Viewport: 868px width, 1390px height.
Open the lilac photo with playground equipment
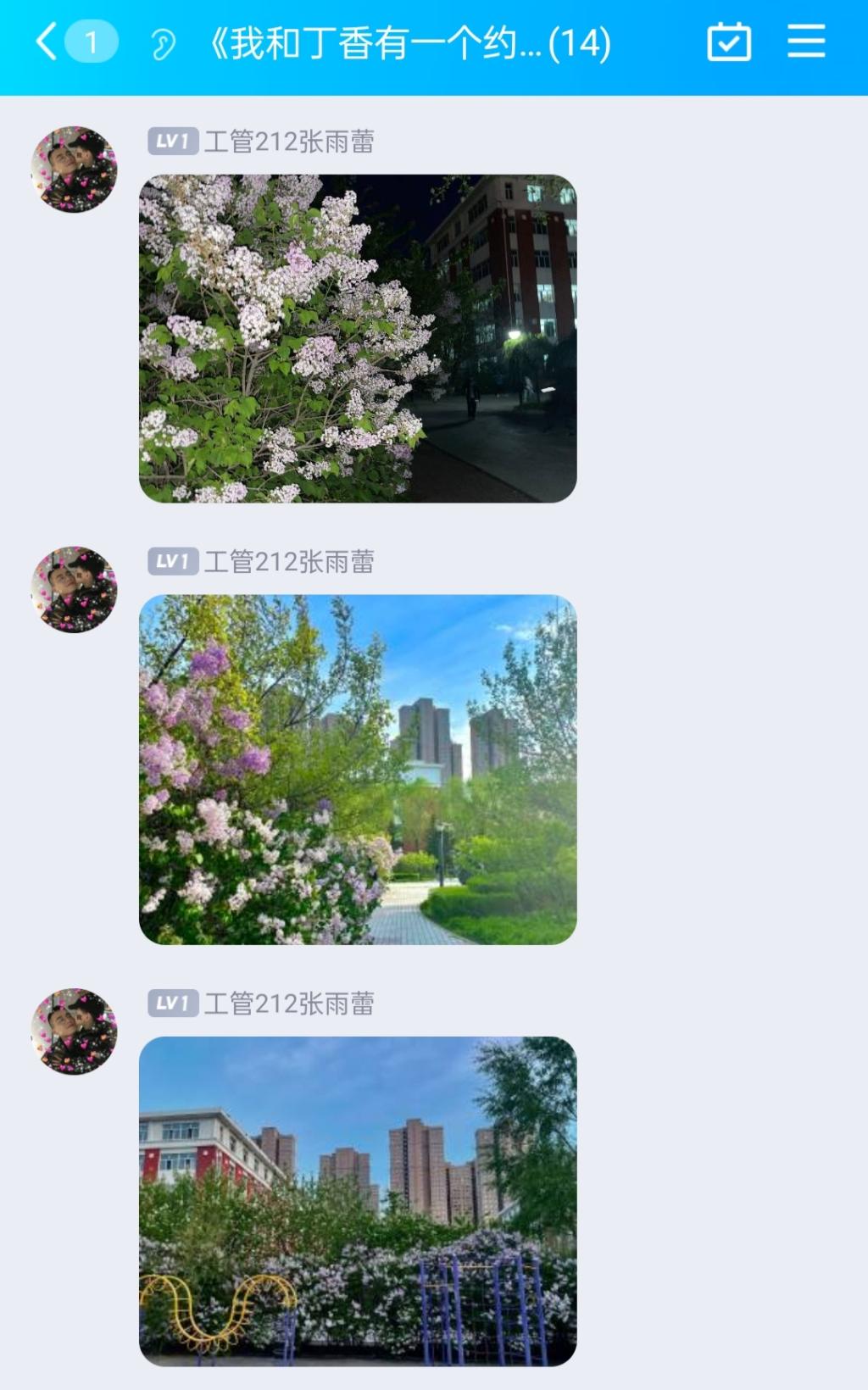point(358,1200)
